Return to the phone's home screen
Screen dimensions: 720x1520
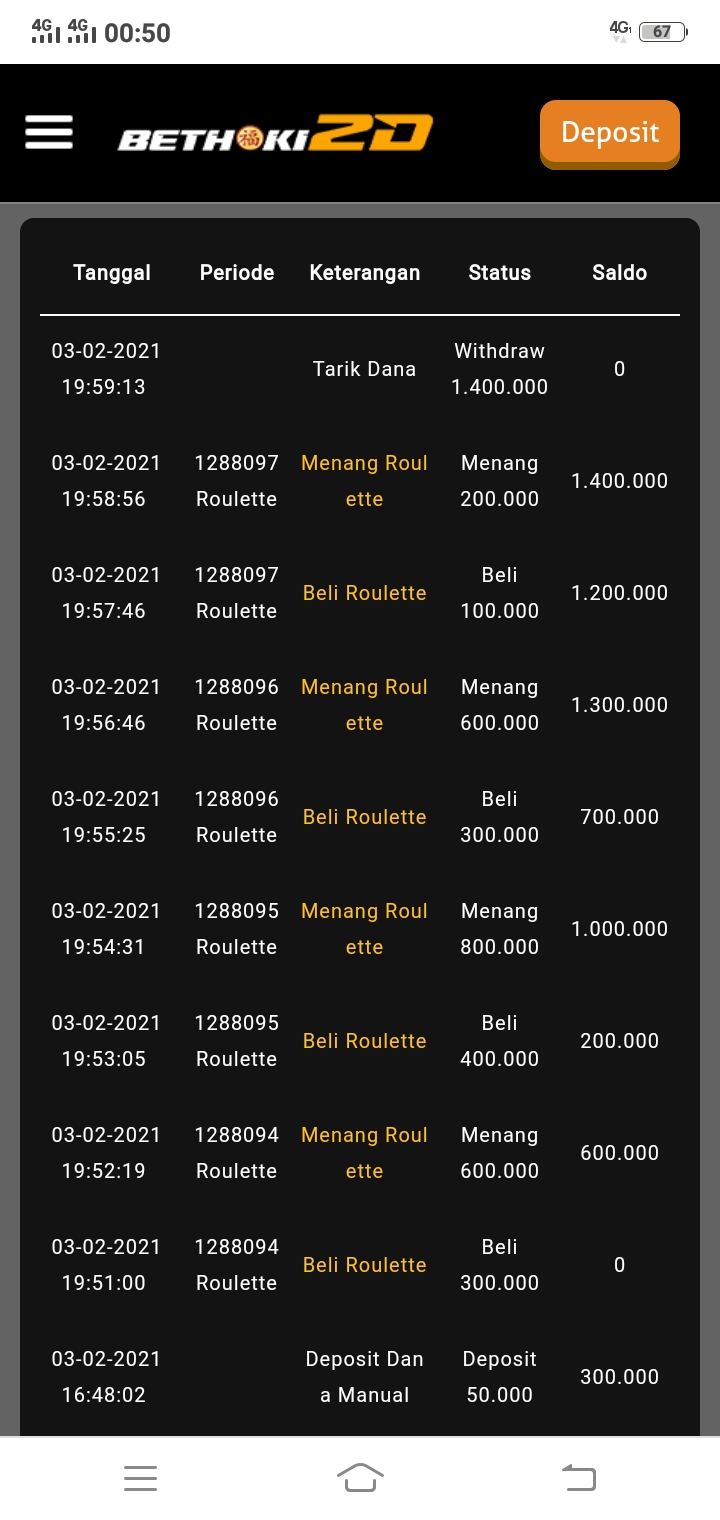[360, 1477]
